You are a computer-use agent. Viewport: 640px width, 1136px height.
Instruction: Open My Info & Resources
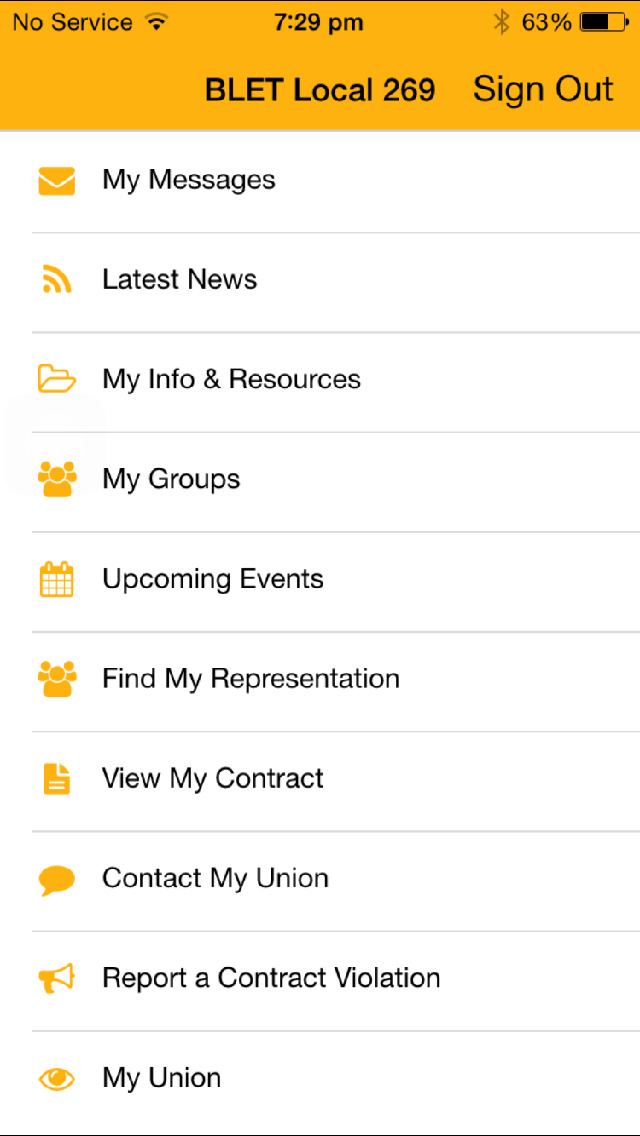[320, 382]
